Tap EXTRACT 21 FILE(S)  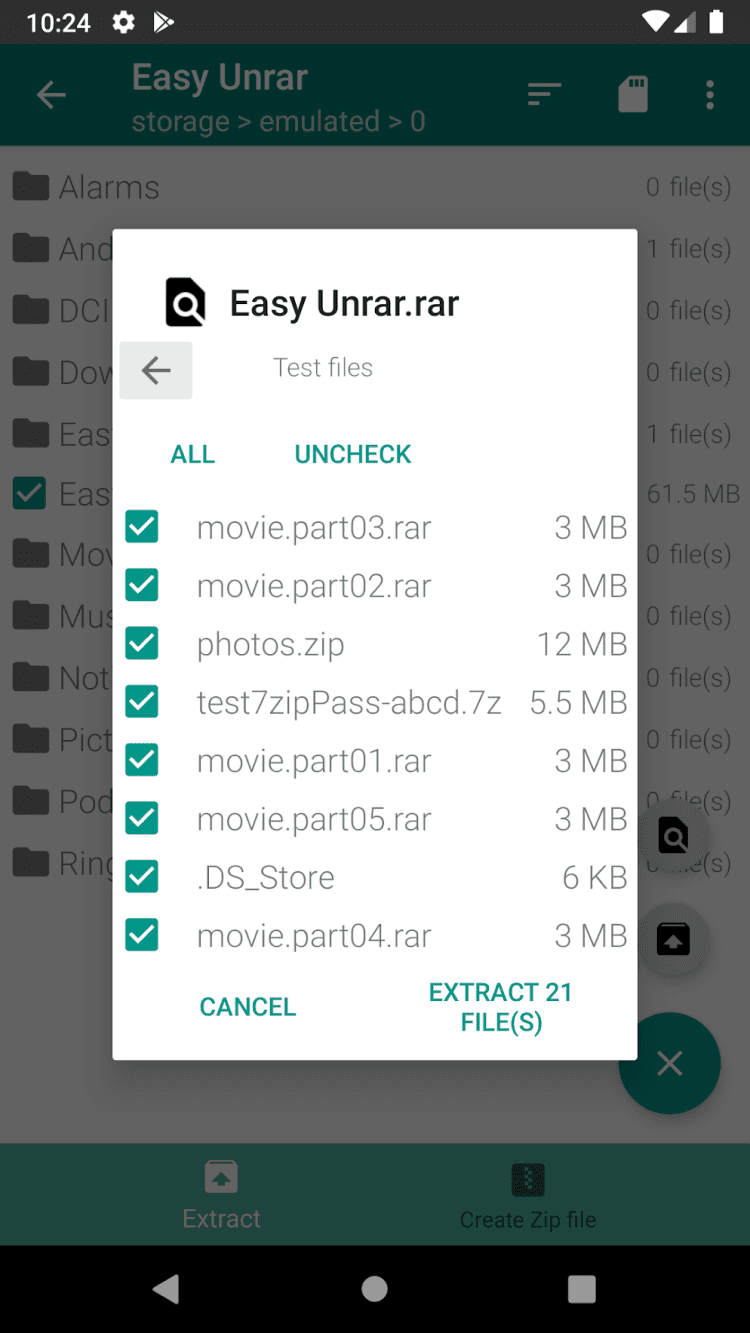click(x=501, y=1007)
